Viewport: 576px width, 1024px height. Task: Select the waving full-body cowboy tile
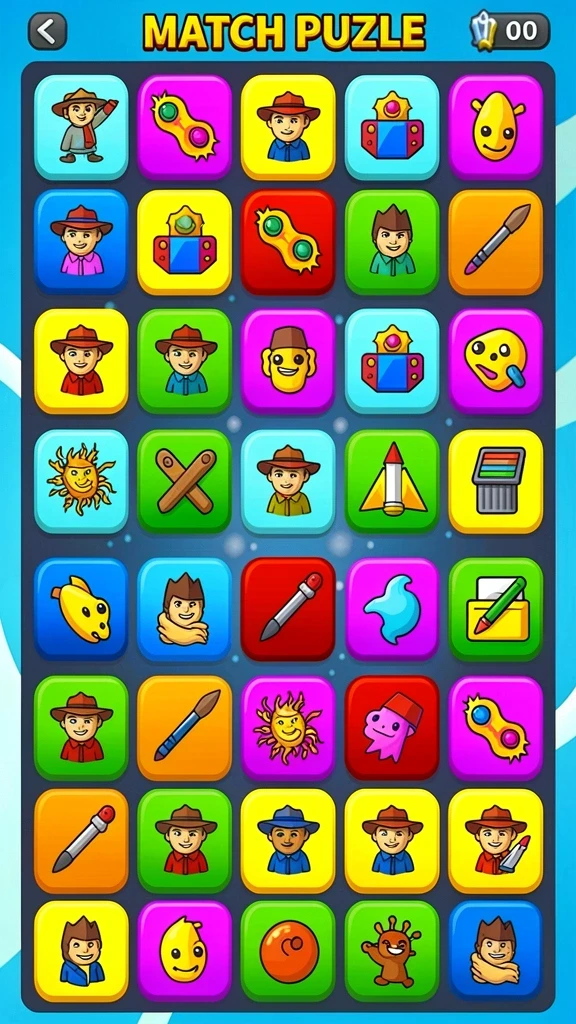81,127
